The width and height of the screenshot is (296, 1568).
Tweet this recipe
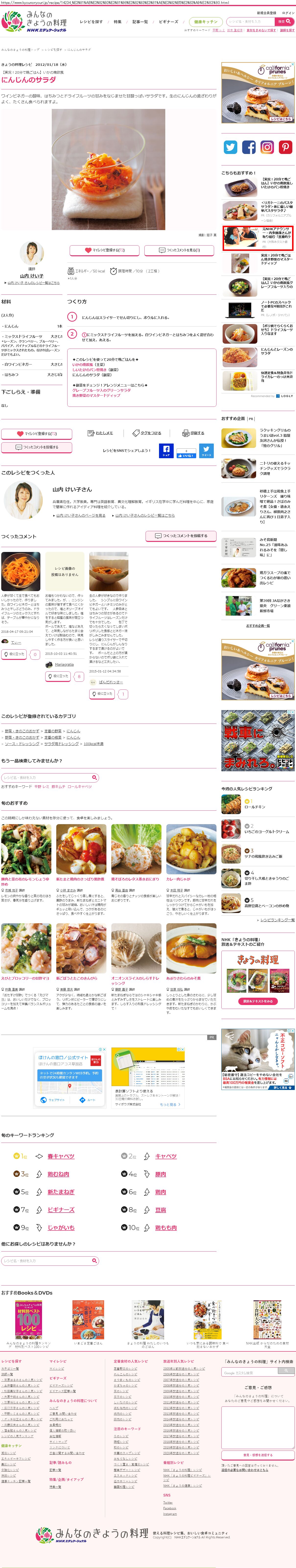[206, 450]
